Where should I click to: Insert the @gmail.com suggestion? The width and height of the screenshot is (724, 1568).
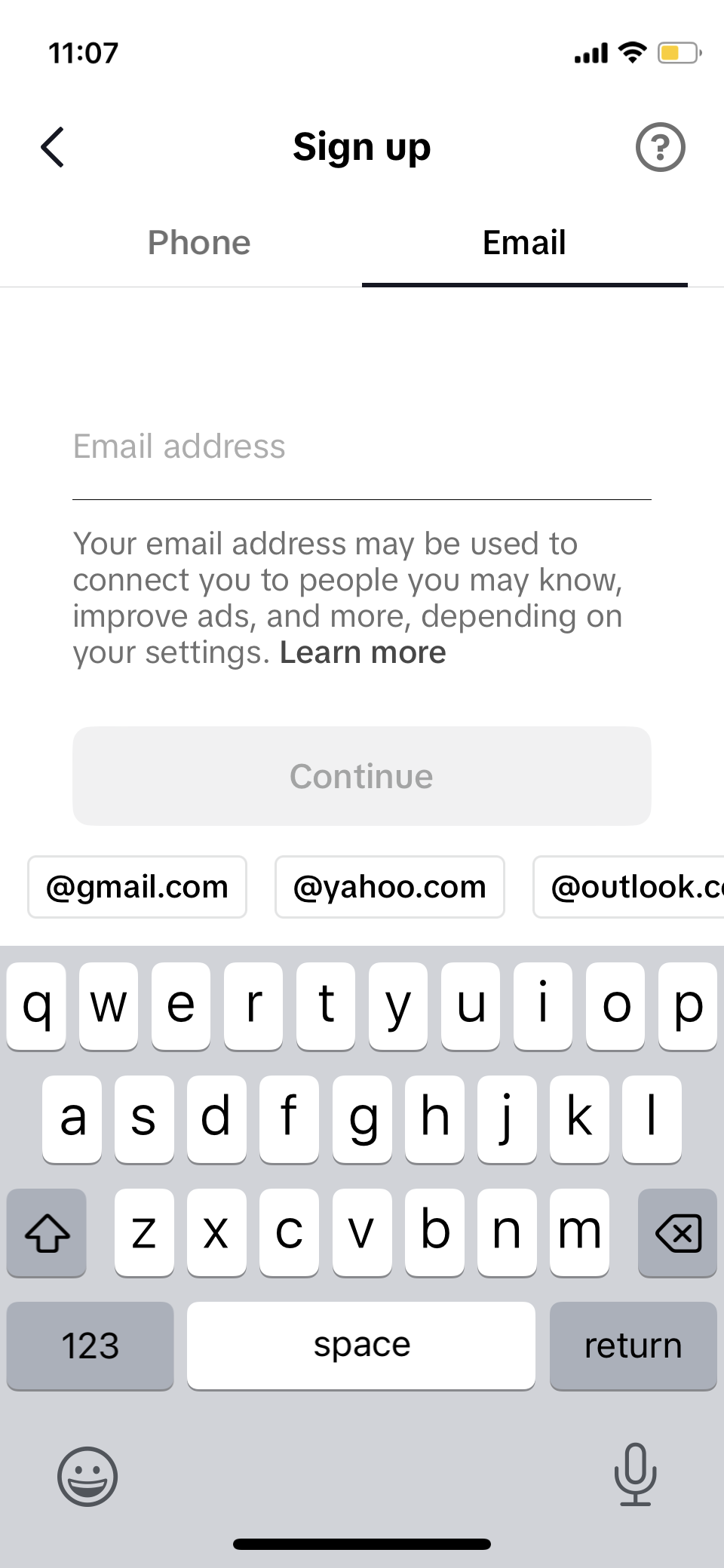137,887
